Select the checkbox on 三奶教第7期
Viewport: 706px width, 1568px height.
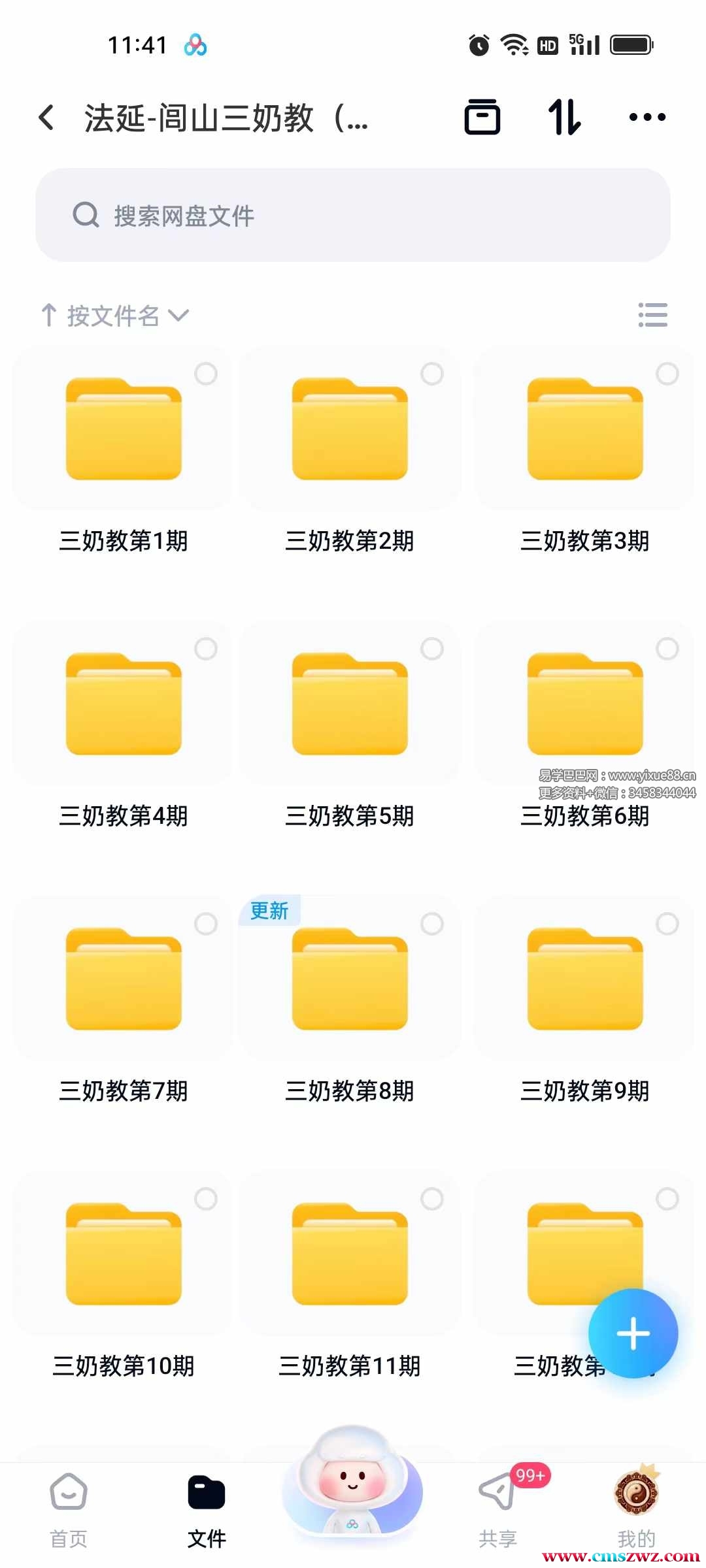coord(206,924)
